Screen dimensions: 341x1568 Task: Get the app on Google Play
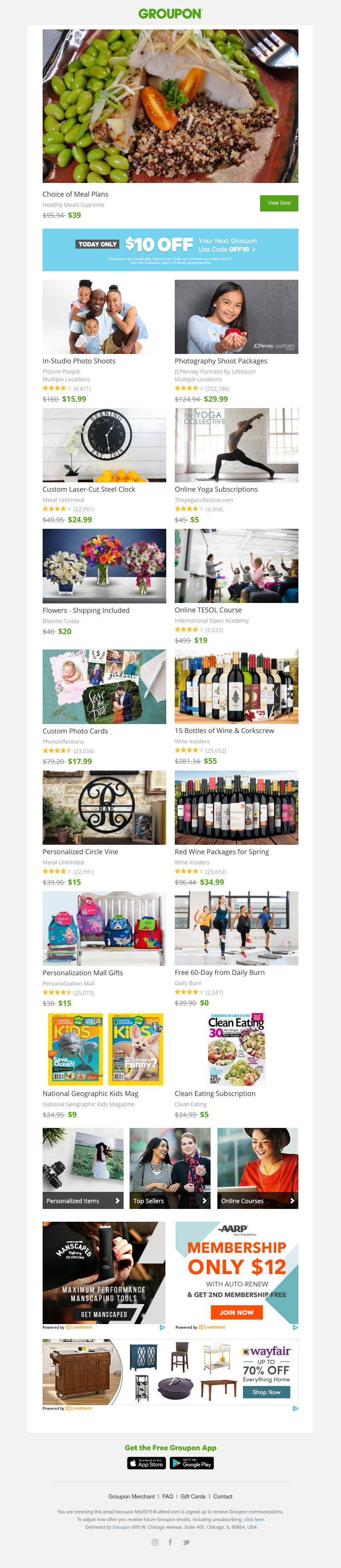[192, 1463]
